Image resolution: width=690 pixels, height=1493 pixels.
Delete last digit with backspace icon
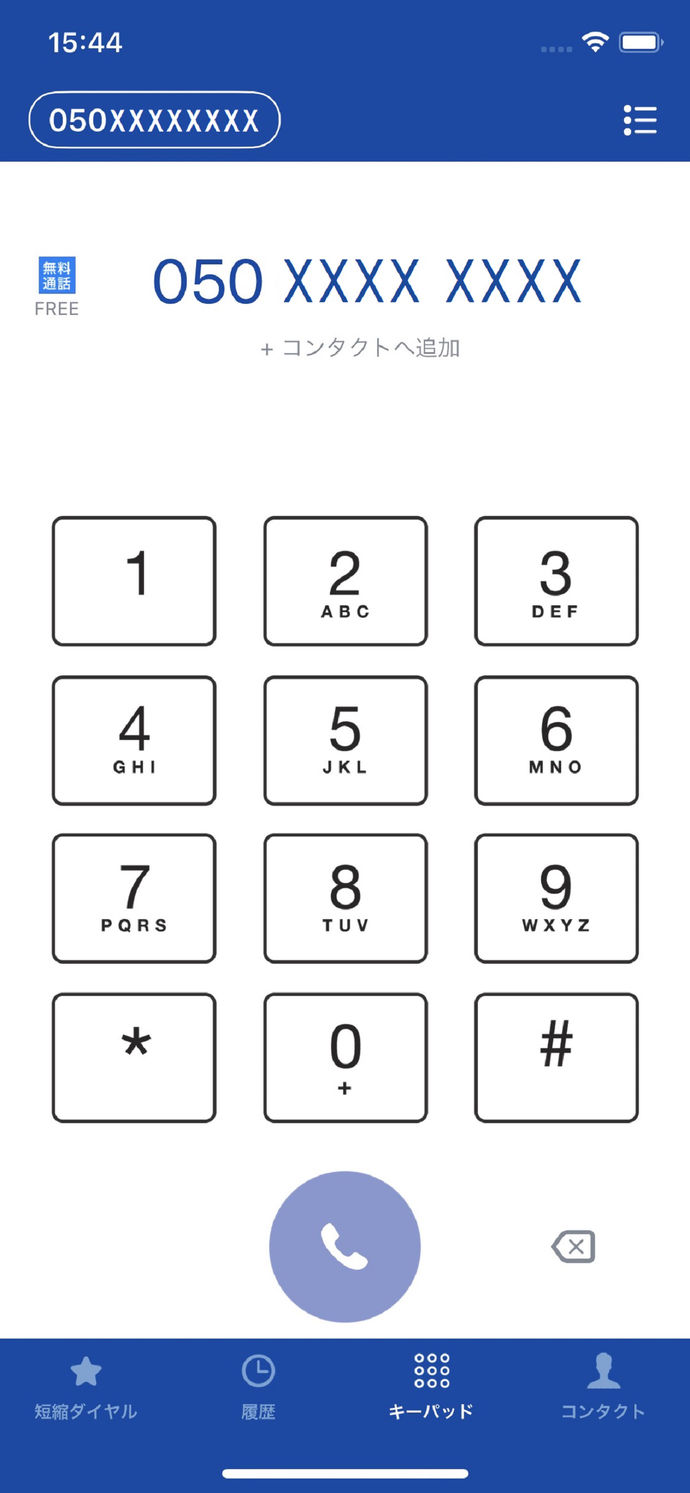click(x=573, y=1246)
